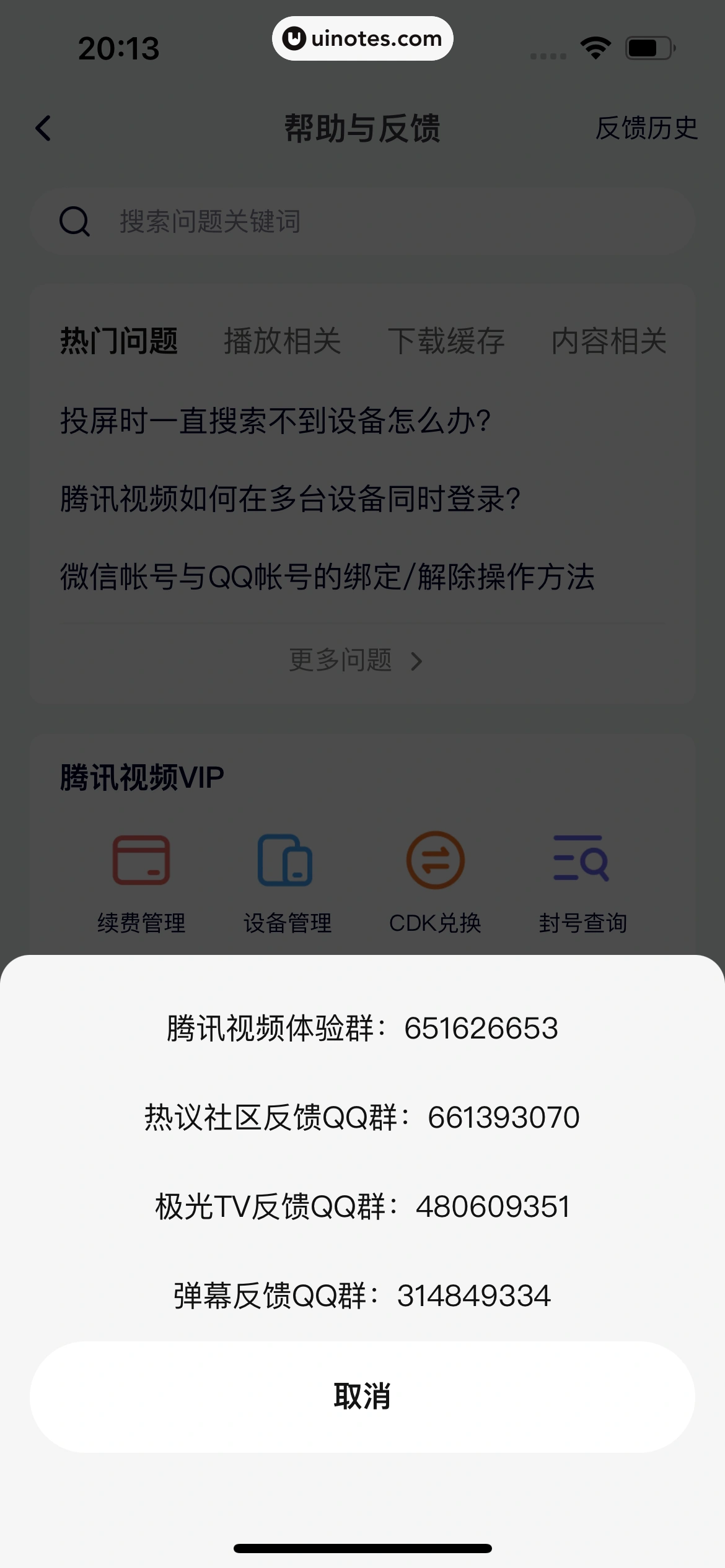
Task: Select 腾讯视频体验群 651626653
Action: 362,1029
